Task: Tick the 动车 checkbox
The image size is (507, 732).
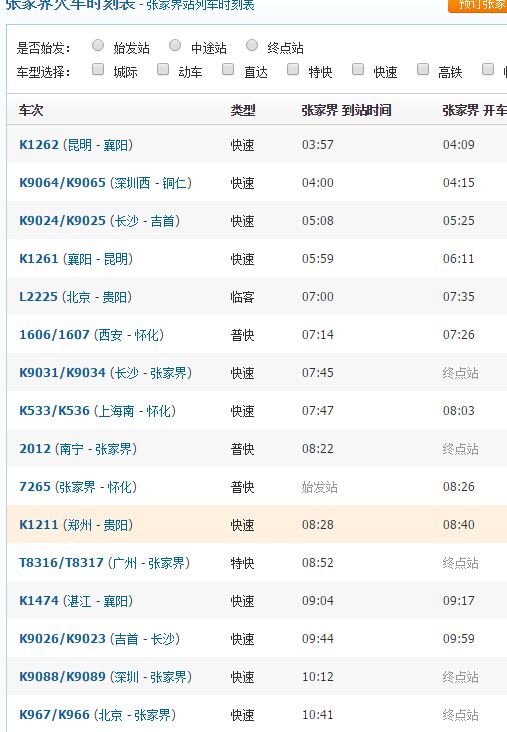Action: click(x=163, y=70)
